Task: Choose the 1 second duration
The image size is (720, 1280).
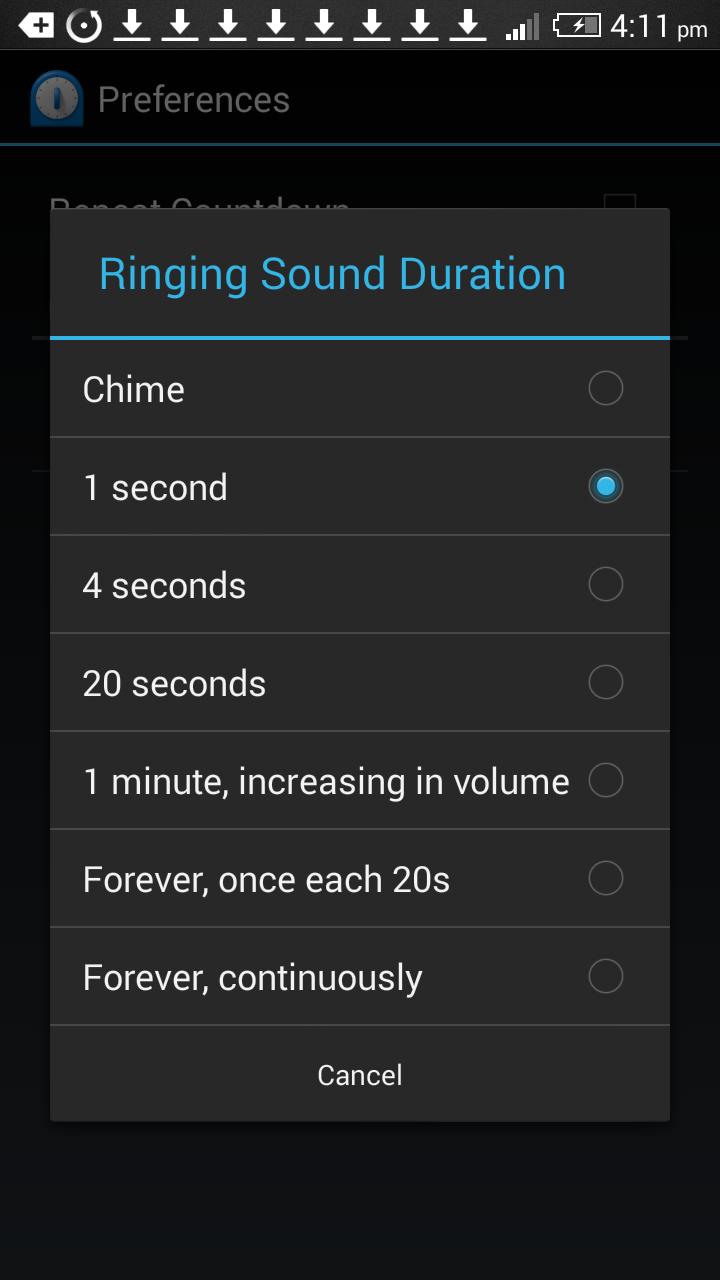Action: [360, 487]
